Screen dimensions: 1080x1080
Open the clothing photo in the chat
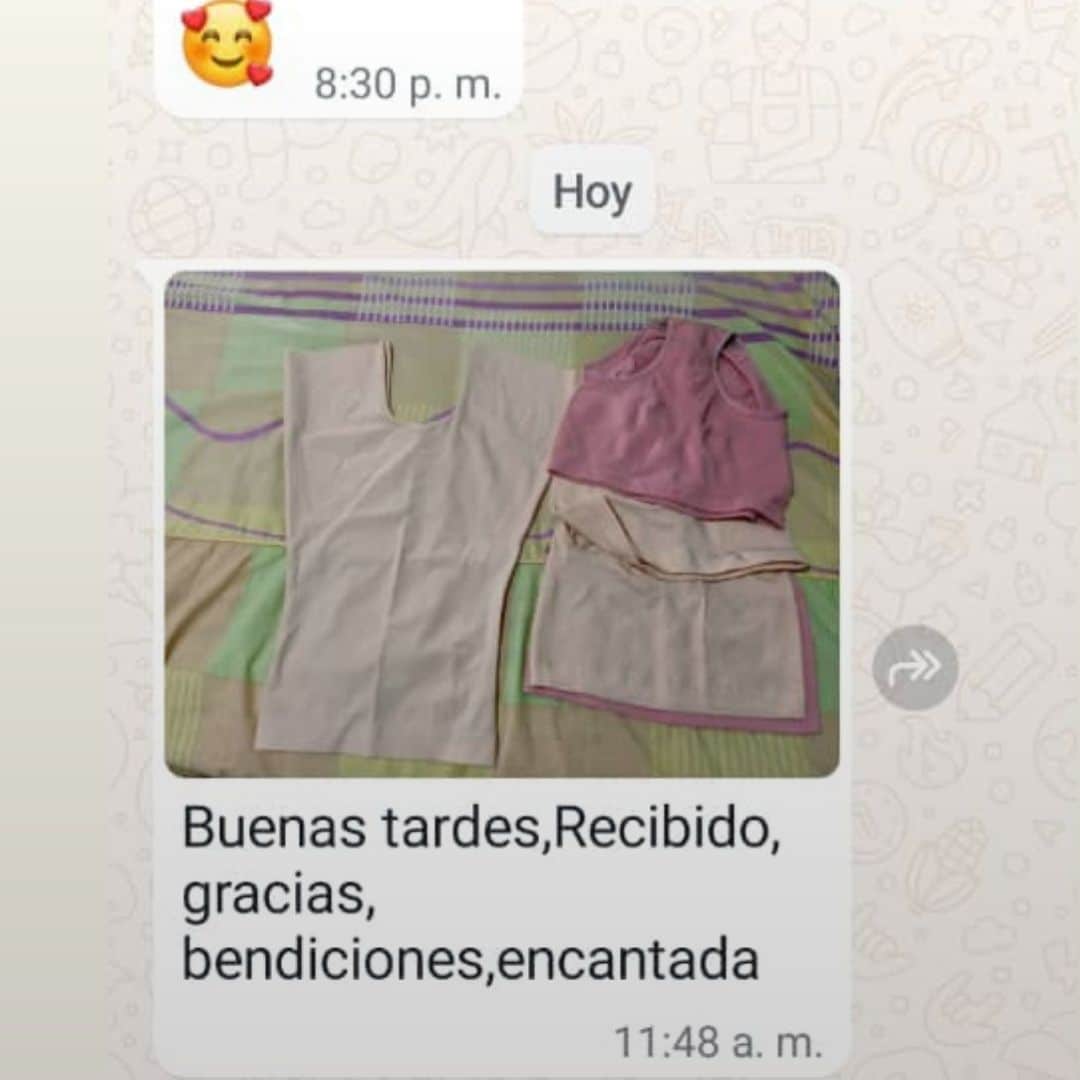(501, 523)
